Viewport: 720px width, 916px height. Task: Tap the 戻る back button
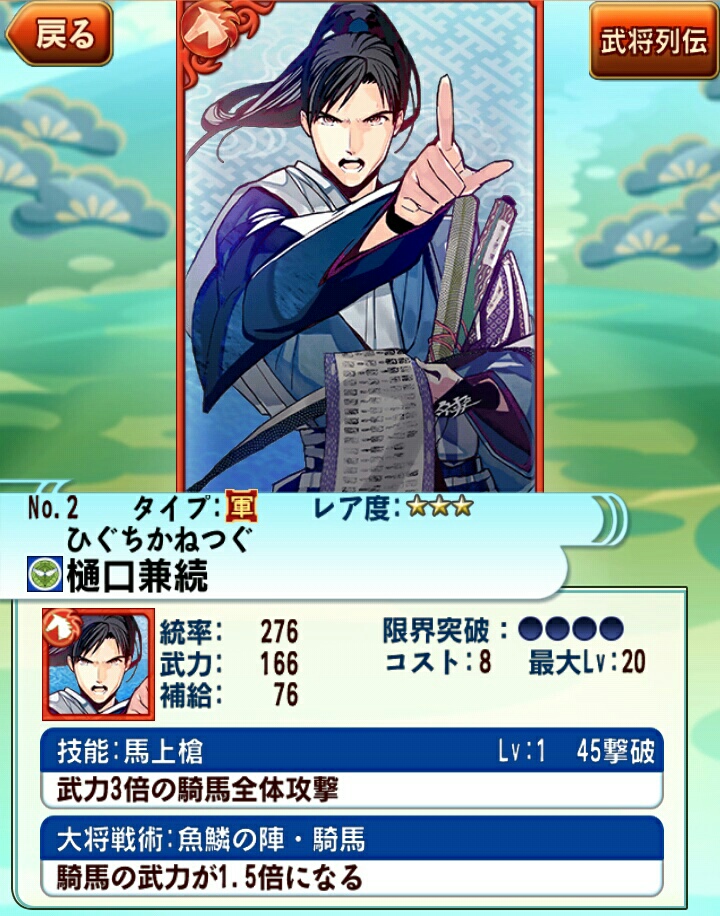tap(62, 37)
